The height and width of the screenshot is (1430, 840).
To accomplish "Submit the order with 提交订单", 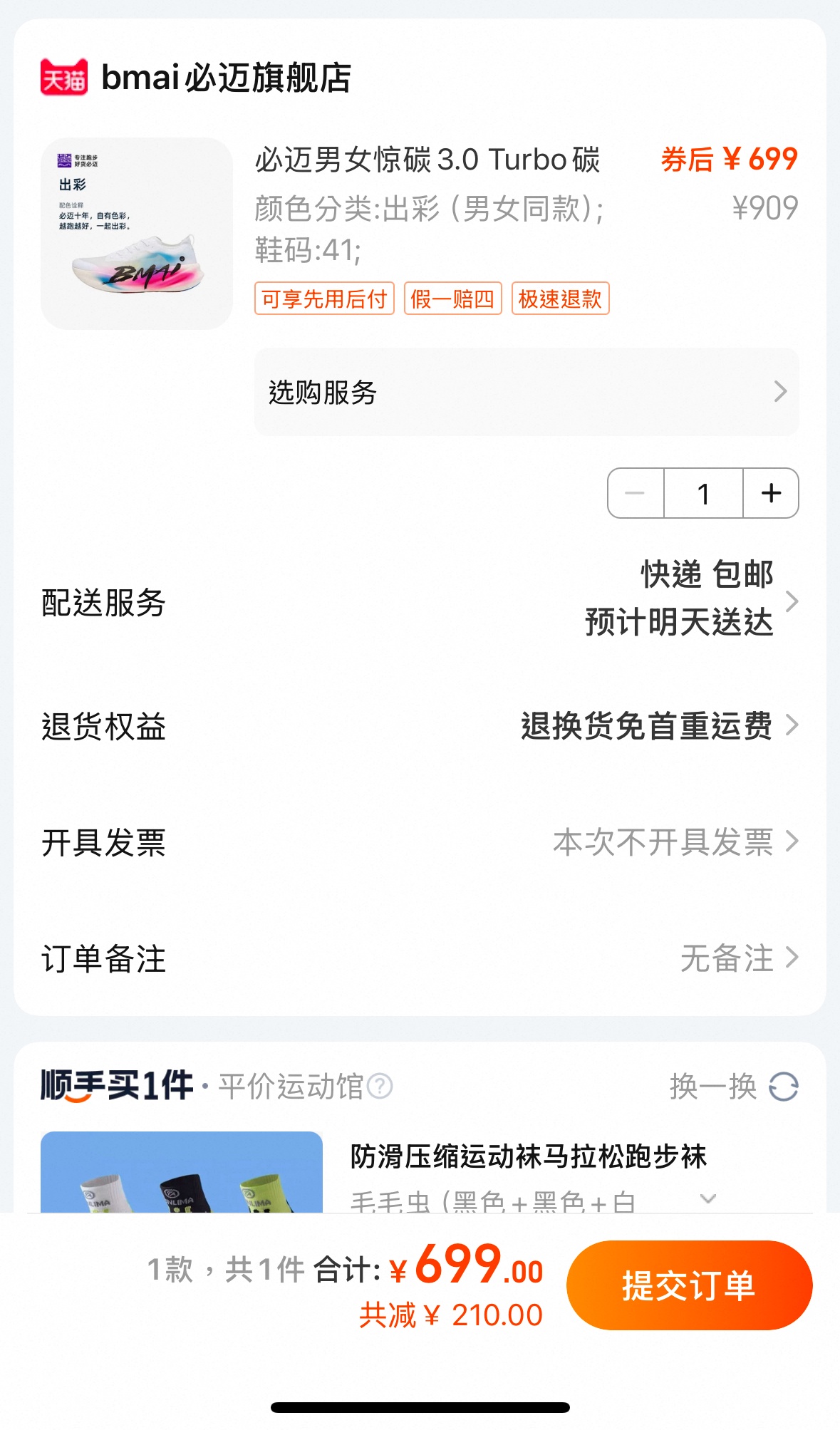I will (x=689, y=1285).
